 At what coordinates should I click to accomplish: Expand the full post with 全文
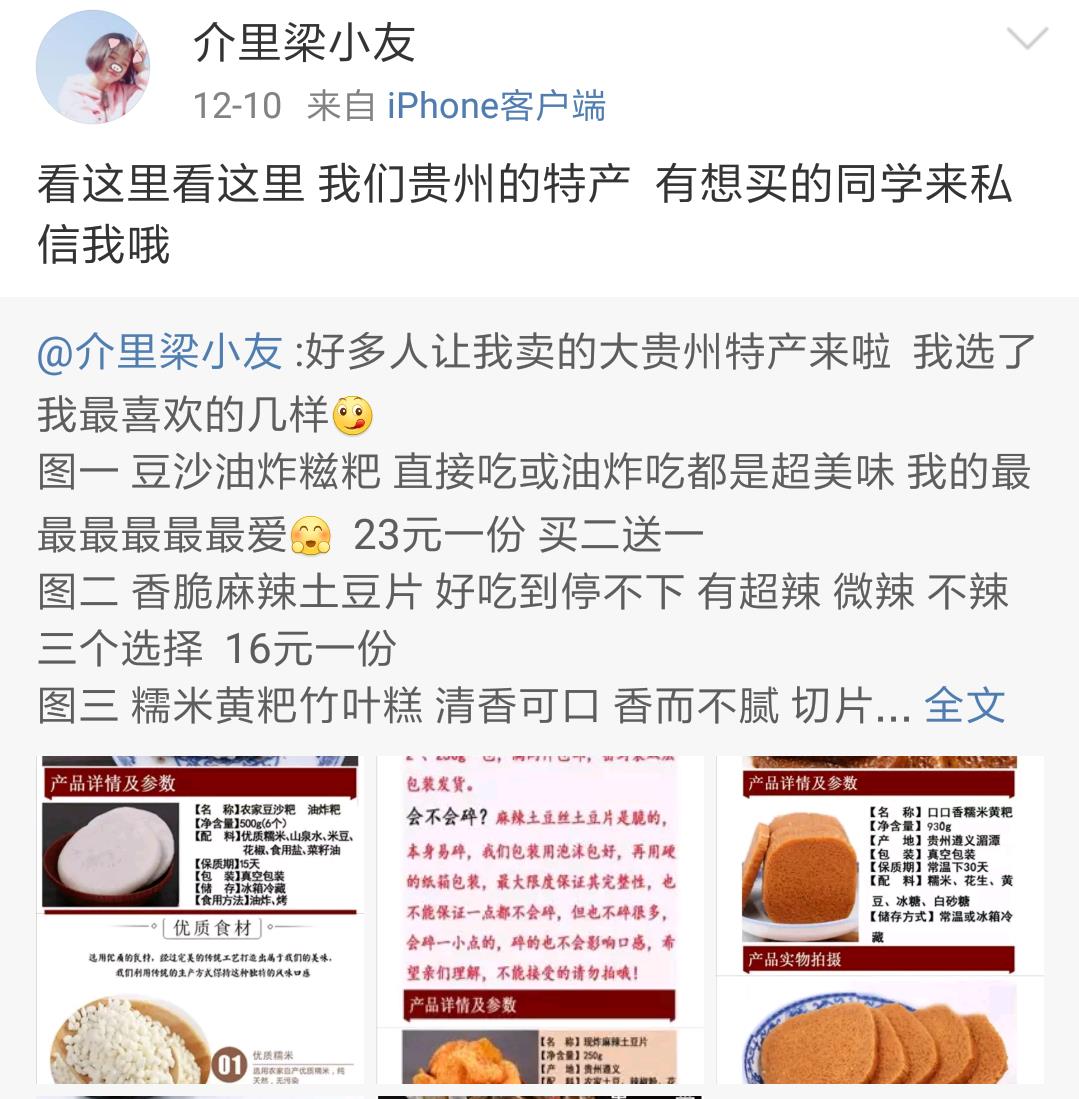coord(964,706)
